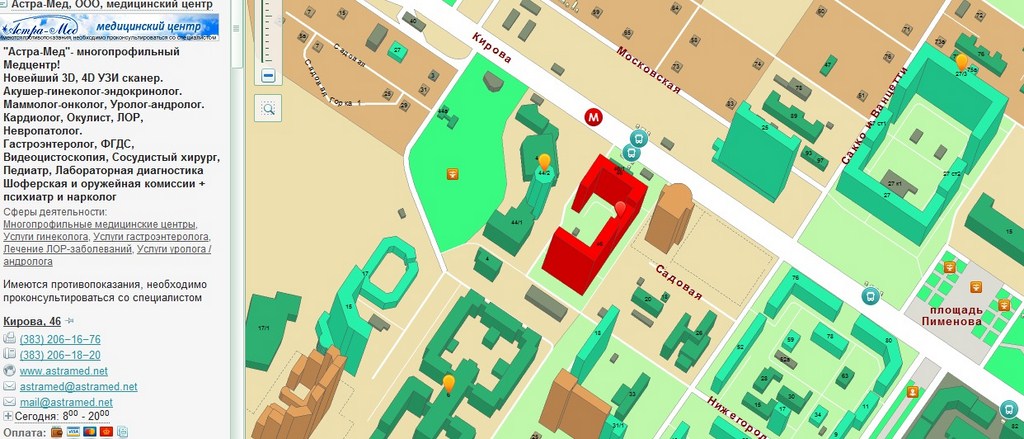1024x439 pixels.
Task: Open Многопрофильные медицинские центры category link
Action: point(99,225)
